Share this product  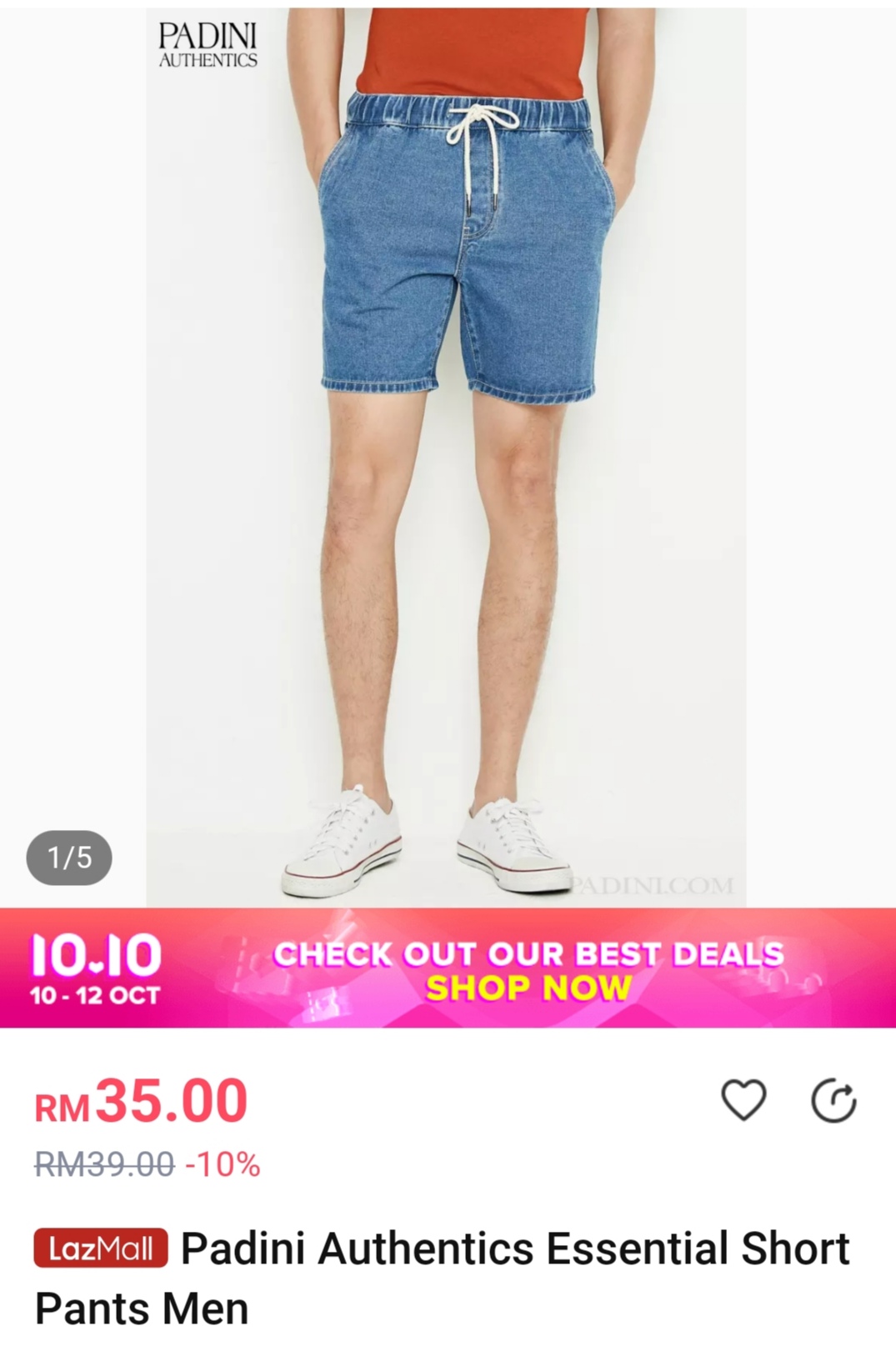tap(833, 1101)
